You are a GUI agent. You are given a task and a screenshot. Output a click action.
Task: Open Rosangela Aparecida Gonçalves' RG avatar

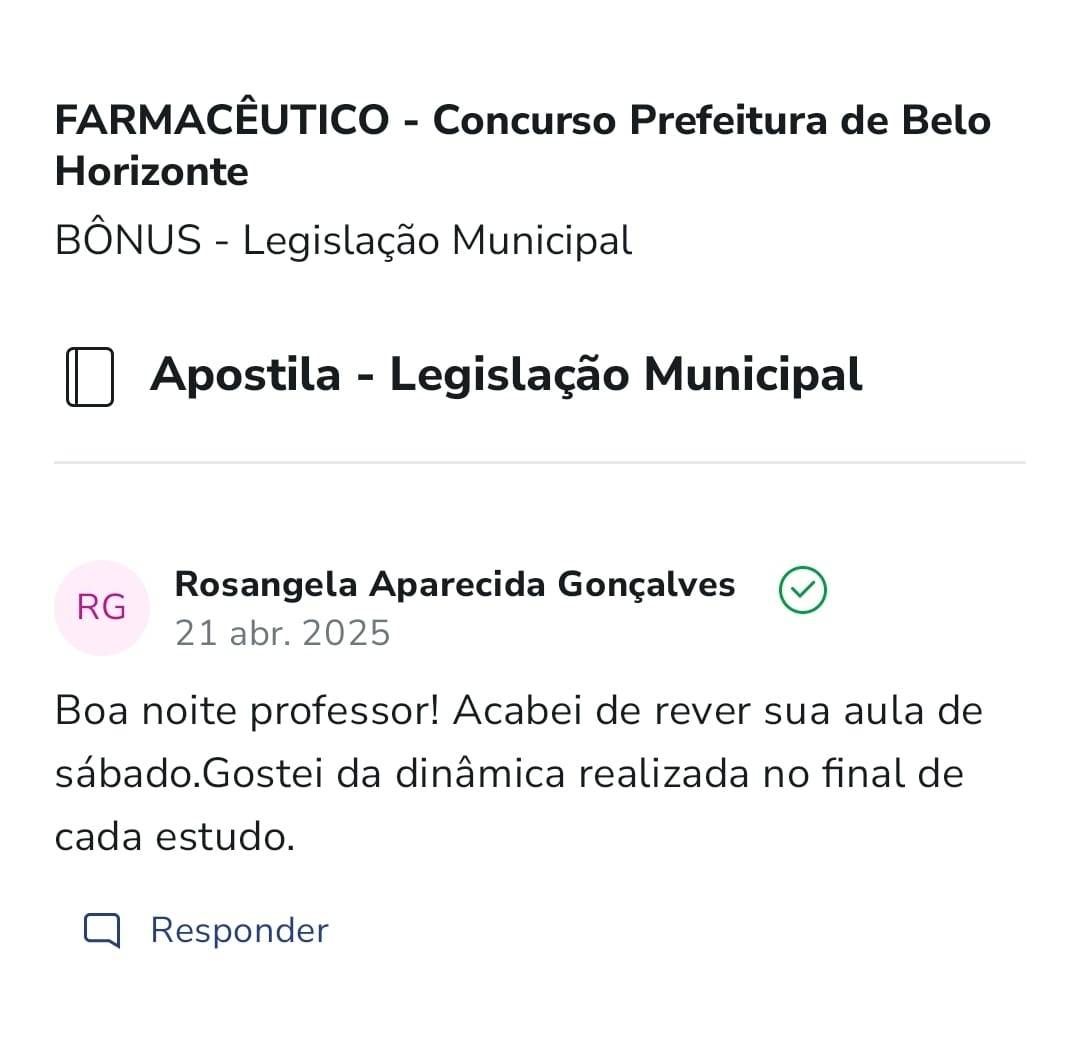[102, 607]
